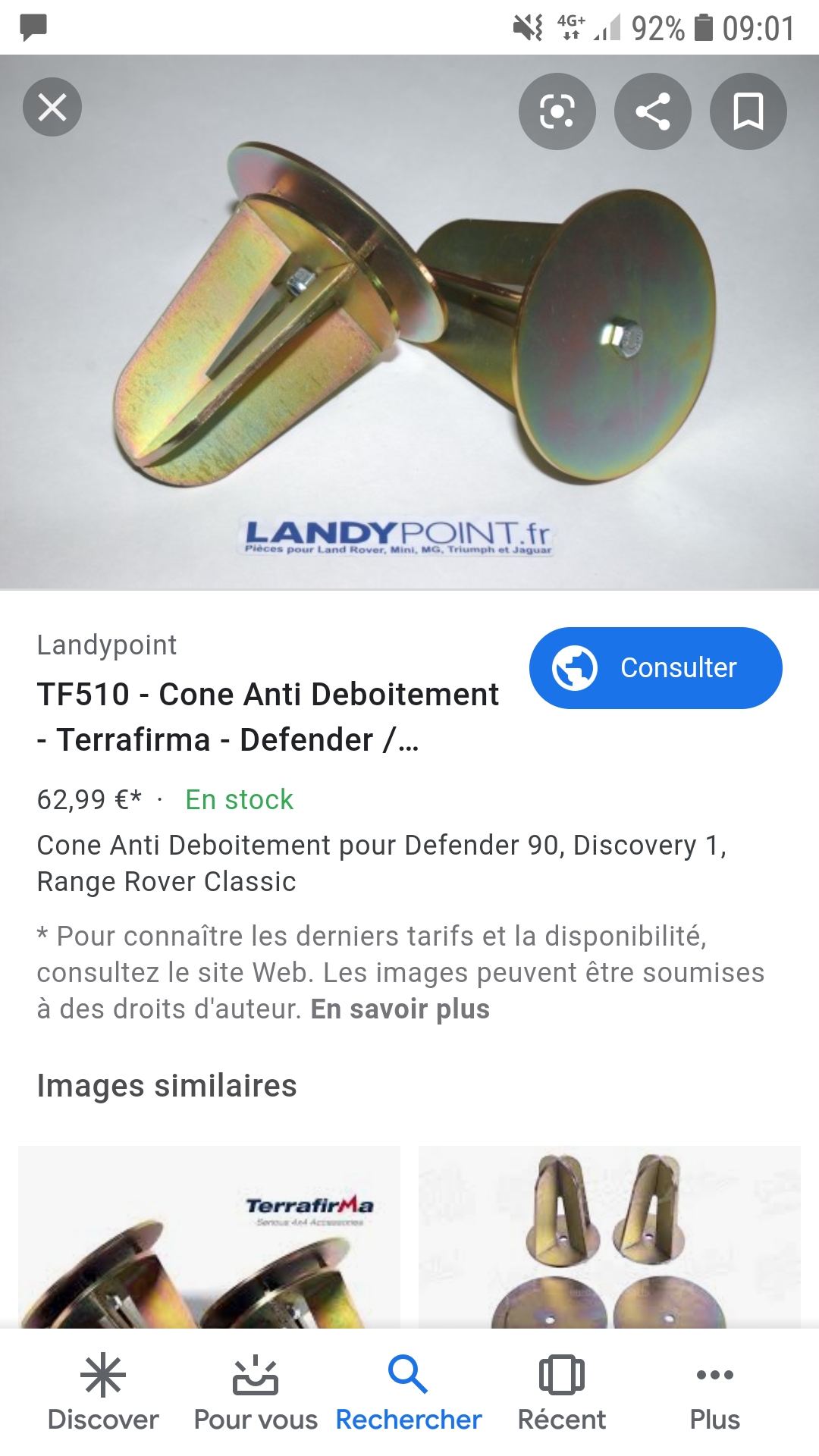Open the similar image with the Terrafirma logo

click(x=209, y=1236)
